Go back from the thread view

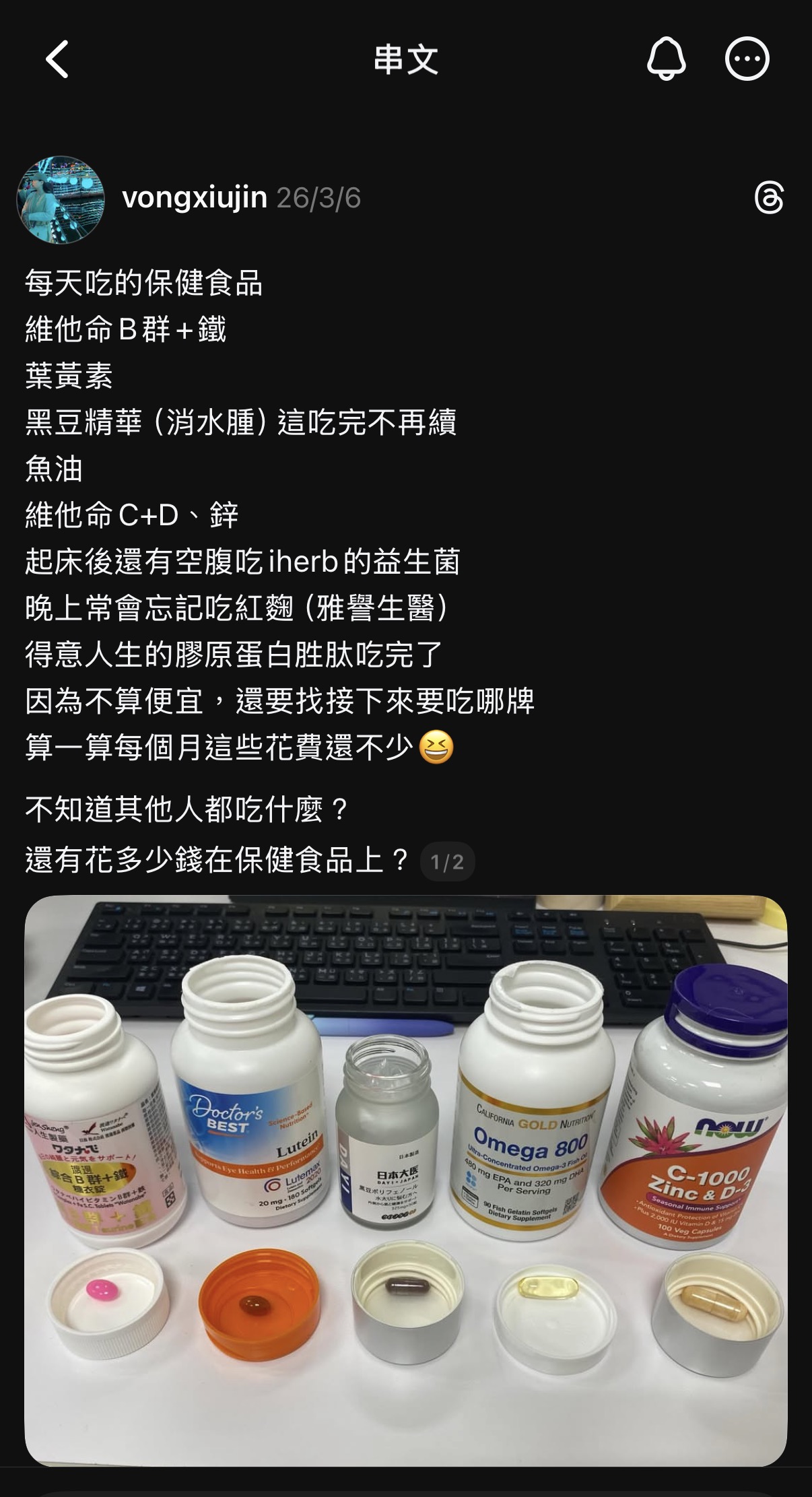(58, 60)
